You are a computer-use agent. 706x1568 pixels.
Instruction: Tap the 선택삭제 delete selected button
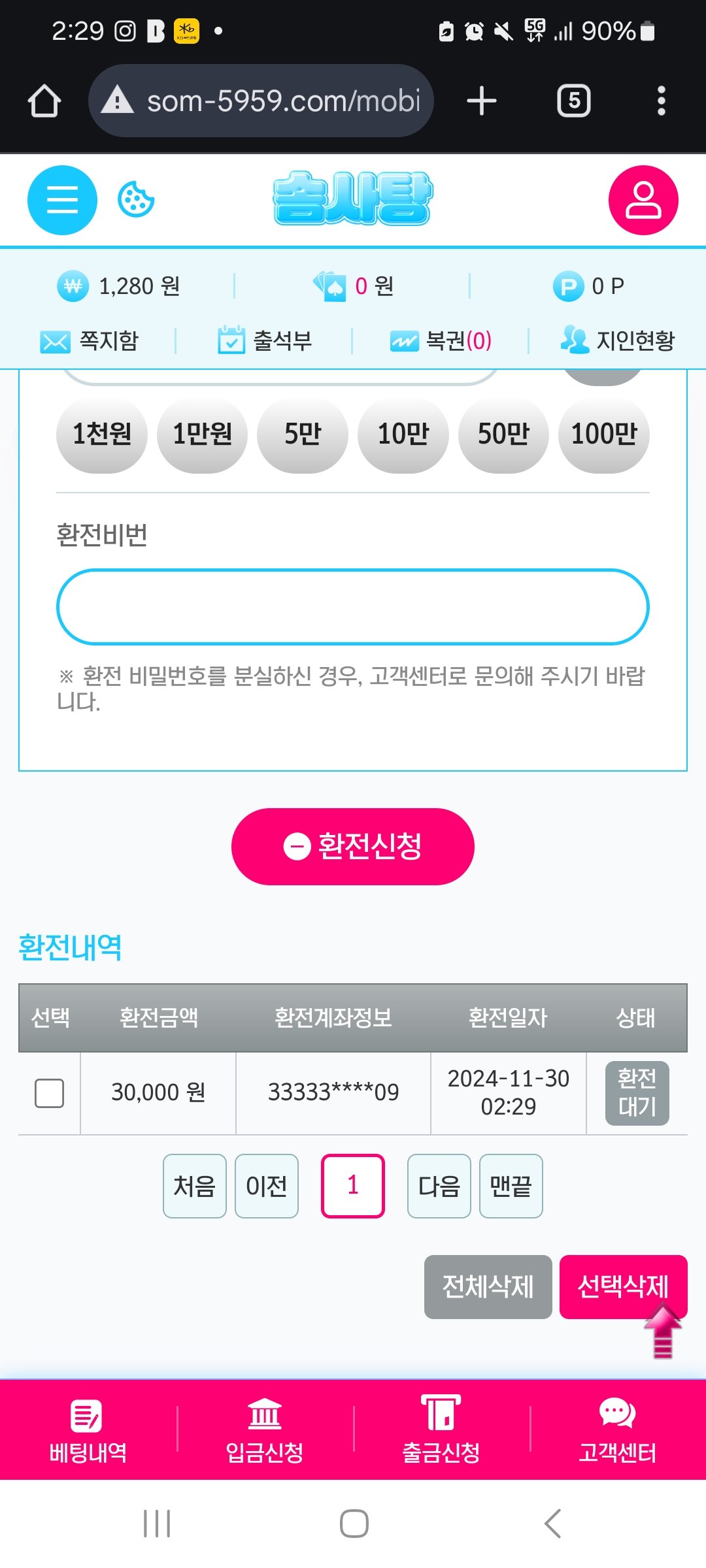tap(622, 1286)
